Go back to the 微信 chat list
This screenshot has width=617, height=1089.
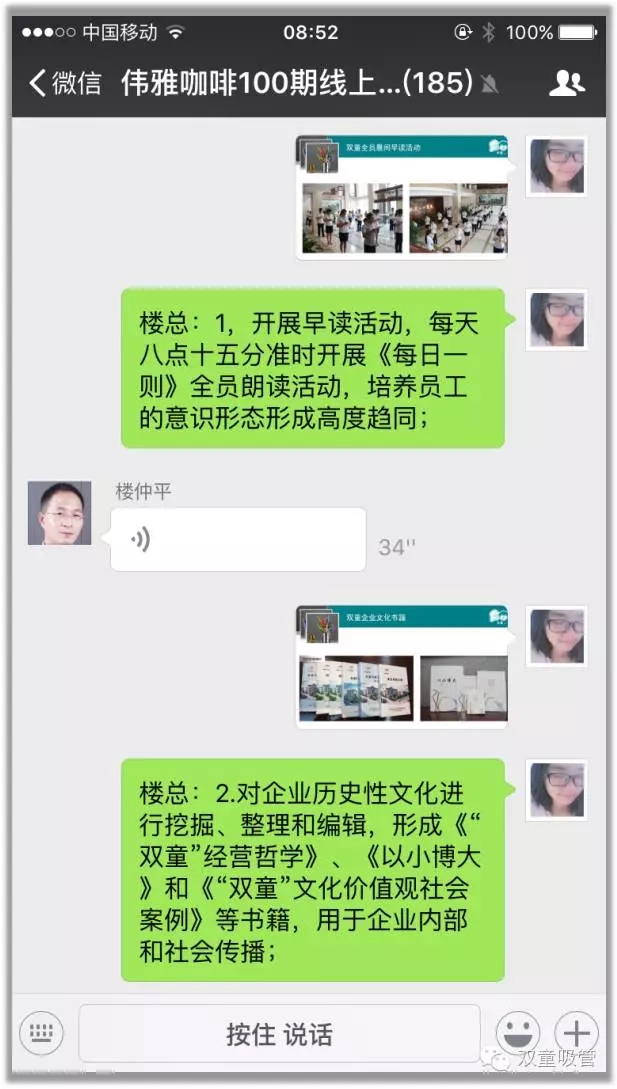click(x=65, y=84)
